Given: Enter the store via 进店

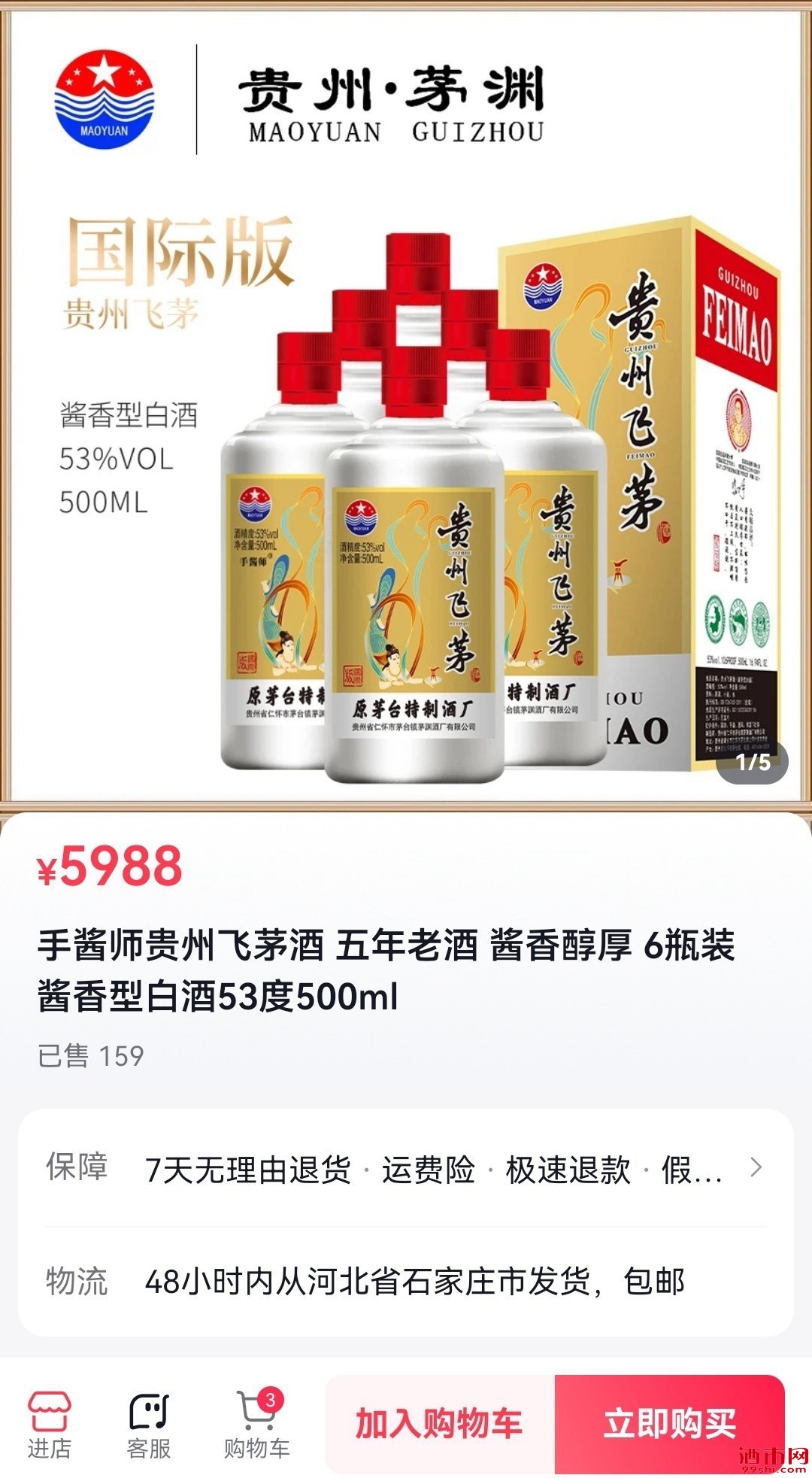Looking at the screenshot, I should point(50,1424).
